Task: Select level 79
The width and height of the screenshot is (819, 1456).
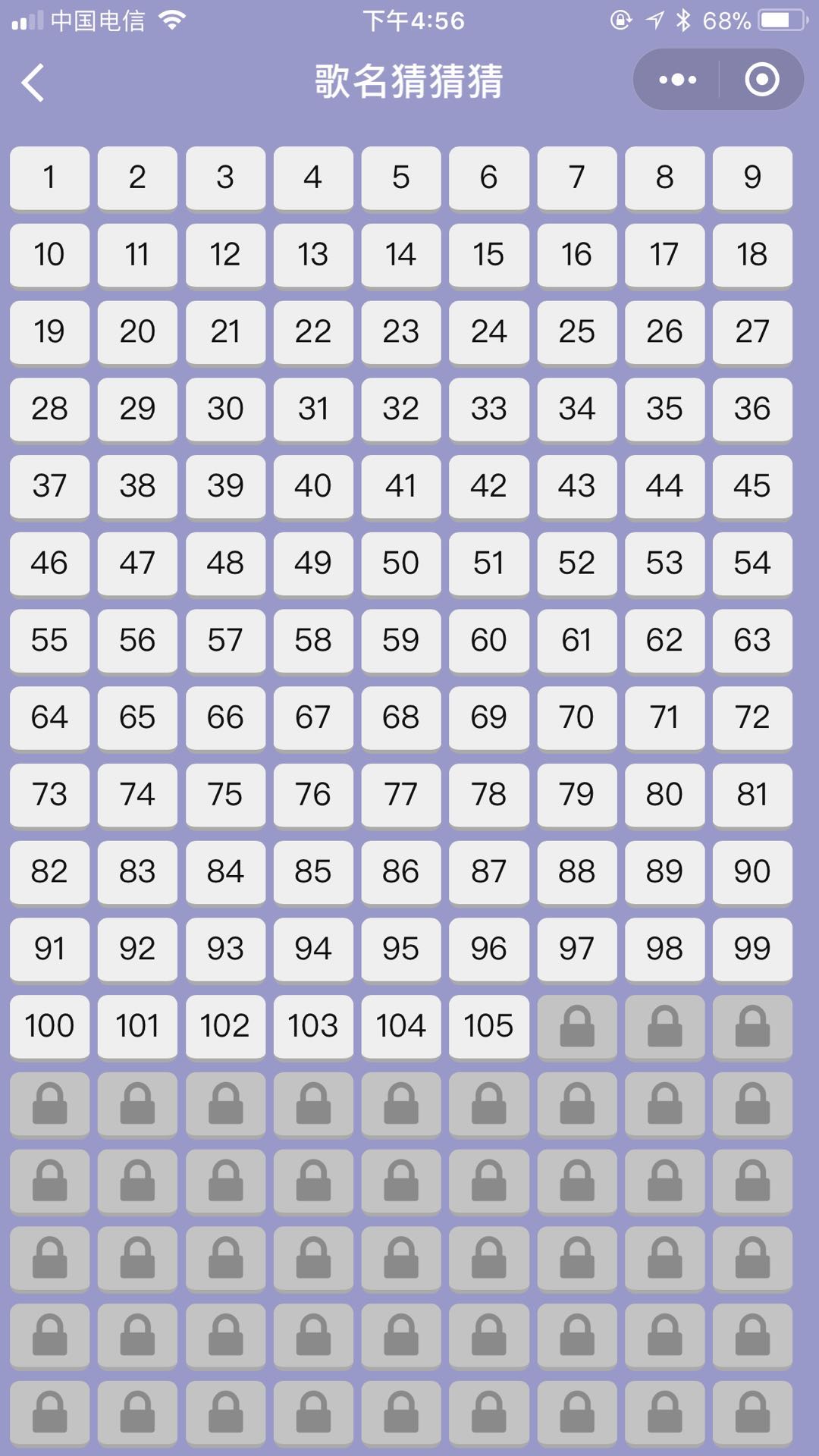Action: (576, 795)
